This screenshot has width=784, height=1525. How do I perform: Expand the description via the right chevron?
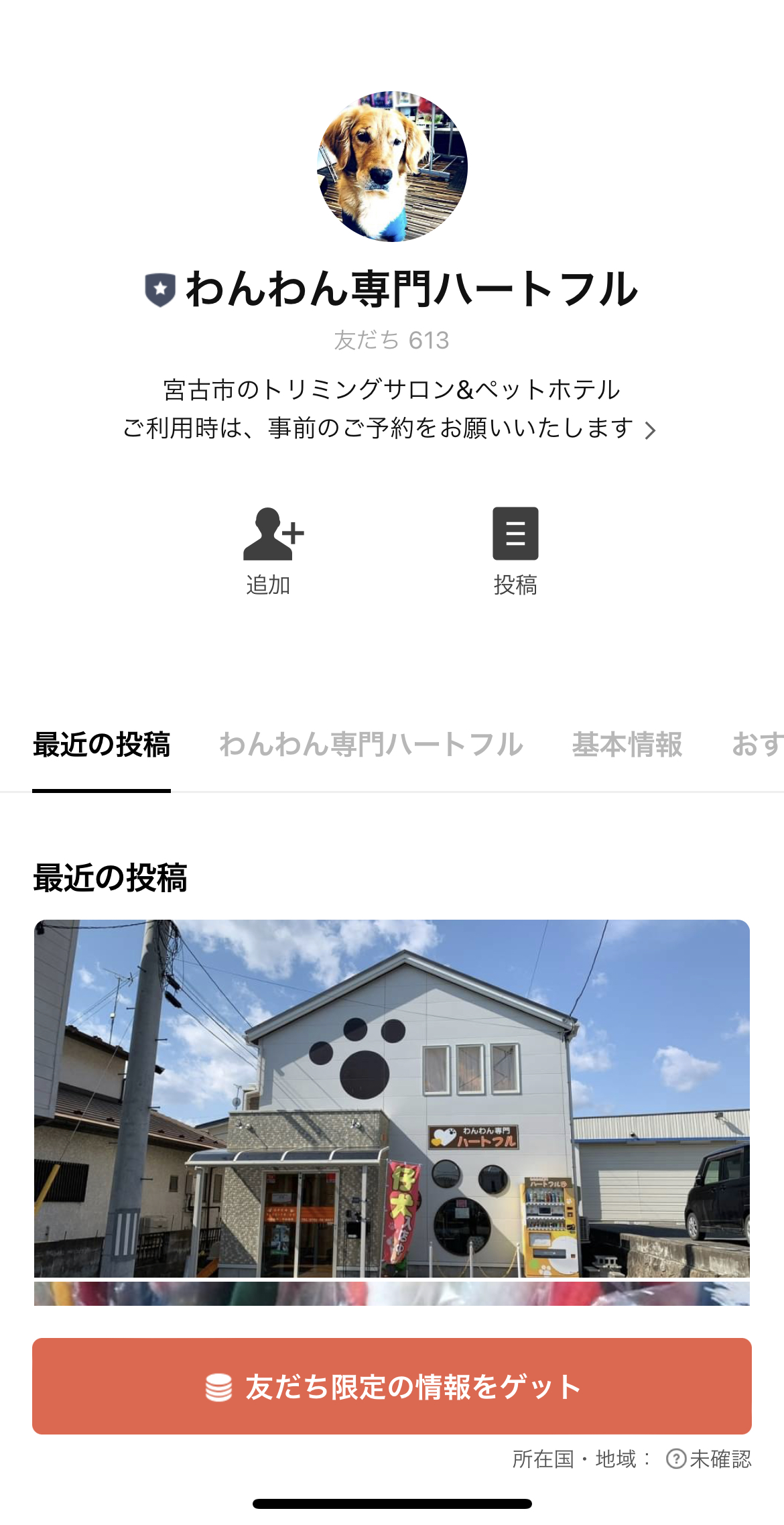pos(651,430)
